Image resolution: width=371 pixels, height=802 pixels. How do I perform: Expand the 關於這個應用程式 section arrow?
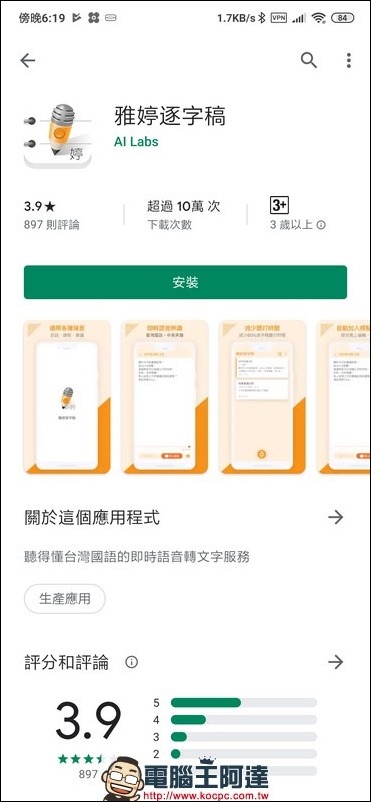point(336,517)
